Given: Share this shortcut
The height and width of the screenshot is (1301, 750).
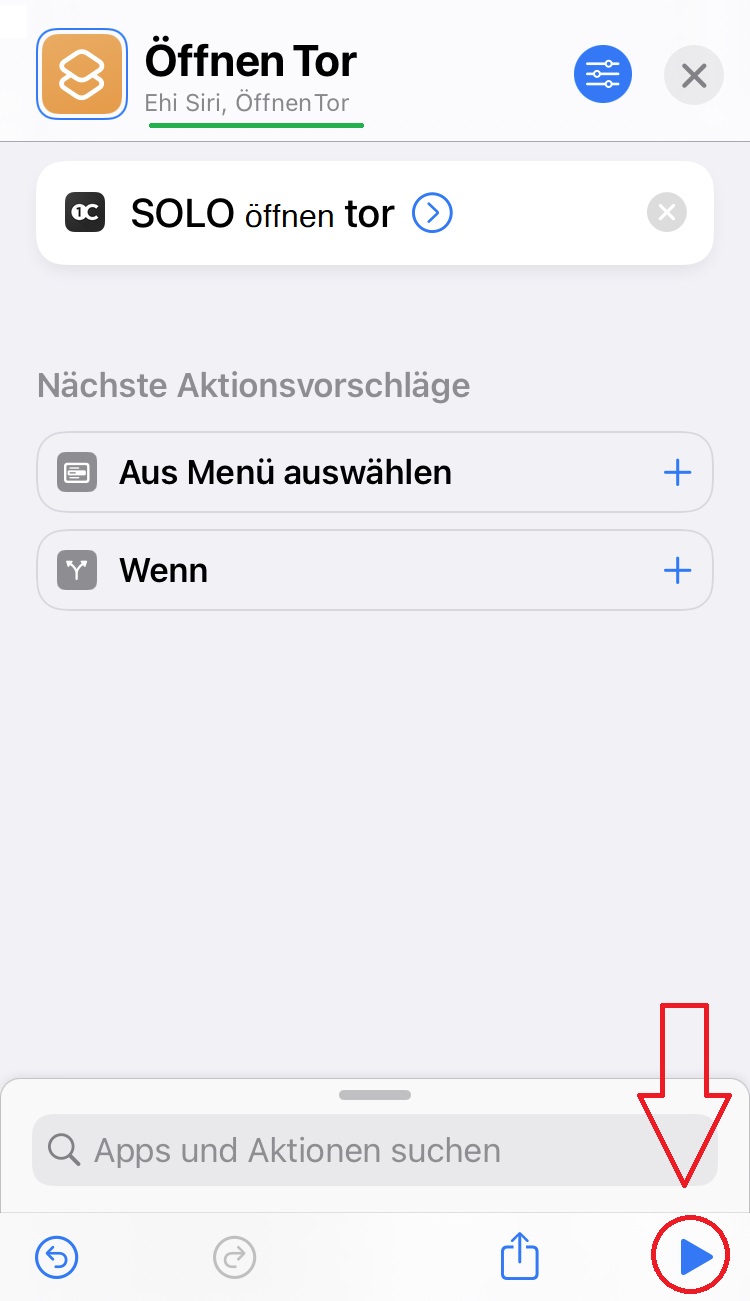Looking at the screenshot, I should (520, 1256).
